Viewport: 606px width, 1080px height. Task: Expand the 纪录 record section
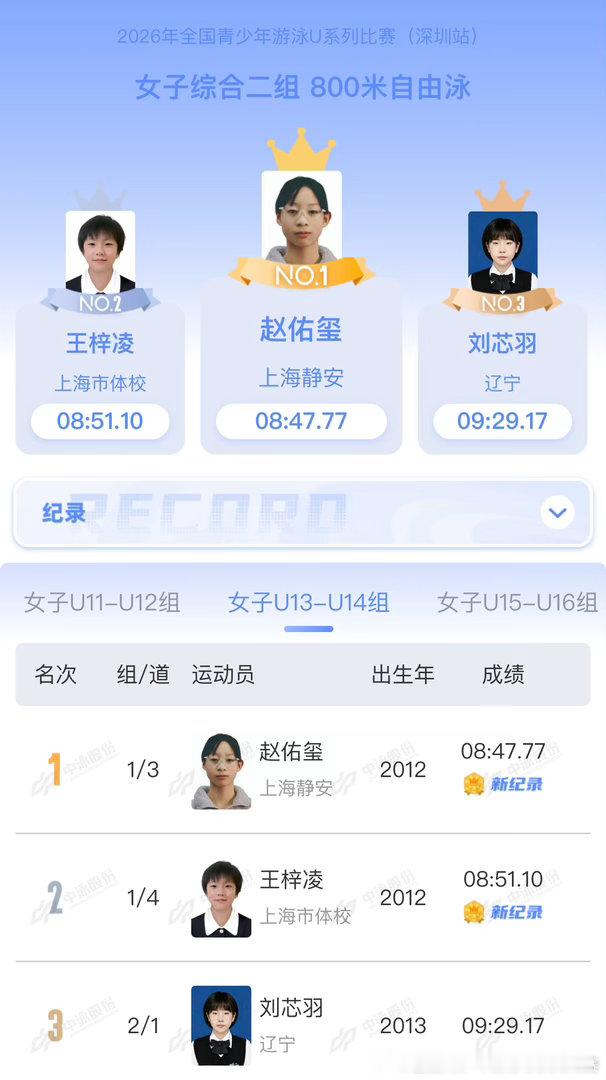557,512
